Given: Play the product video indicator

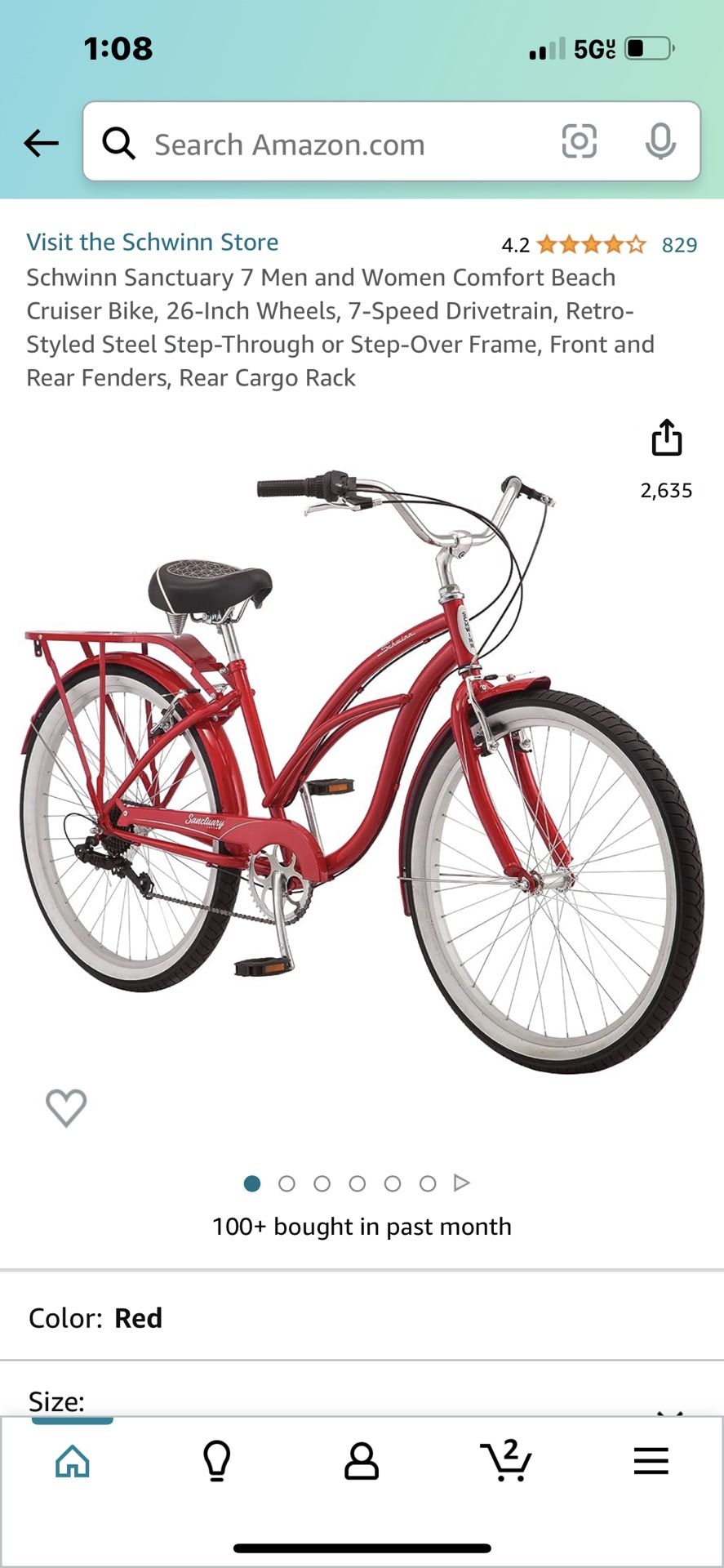Looking at the screenshot, I should pyautogui.click(x=462, y=1183).
